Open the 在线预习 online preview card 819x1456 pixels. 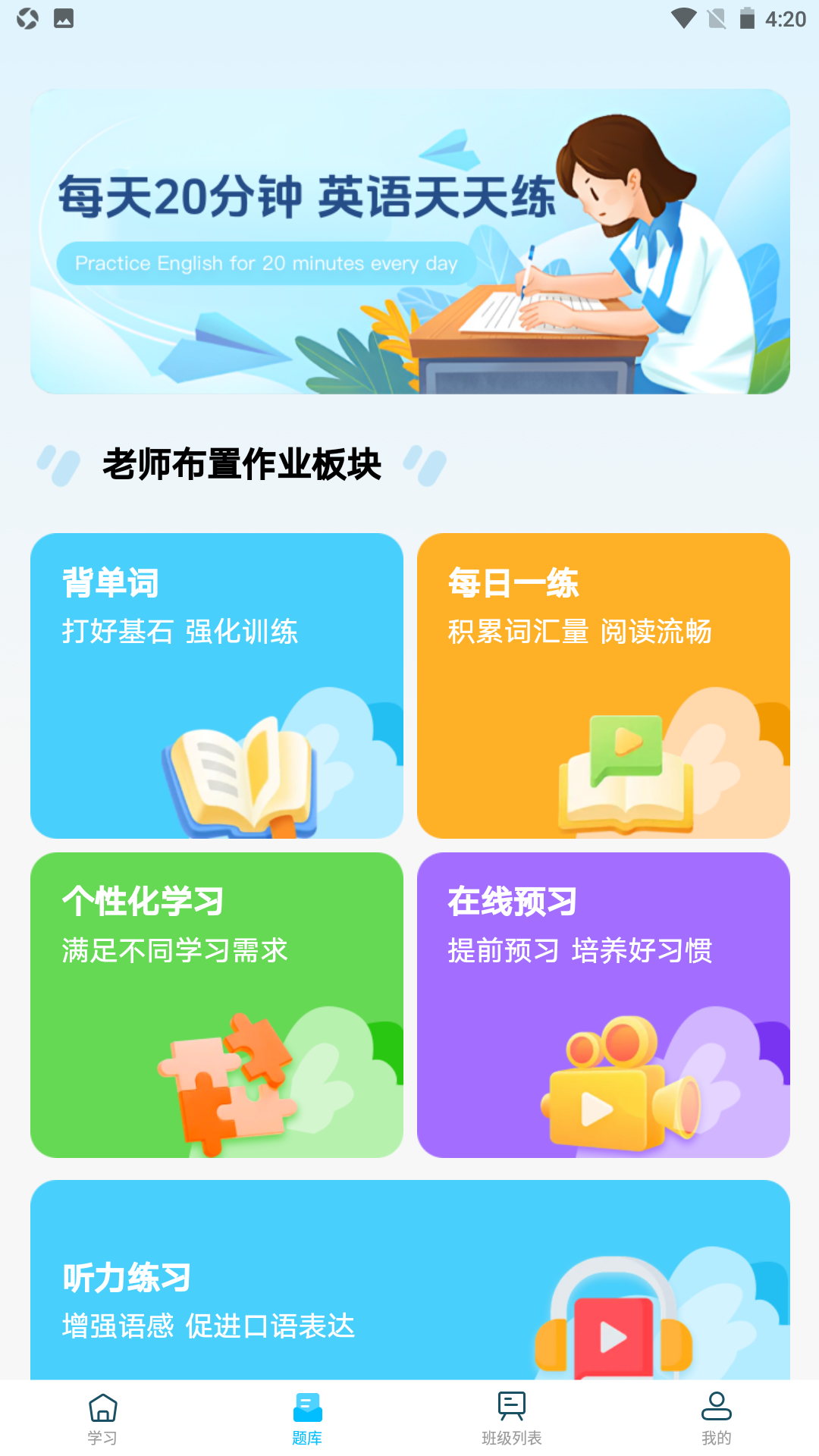coord(603,1001)
